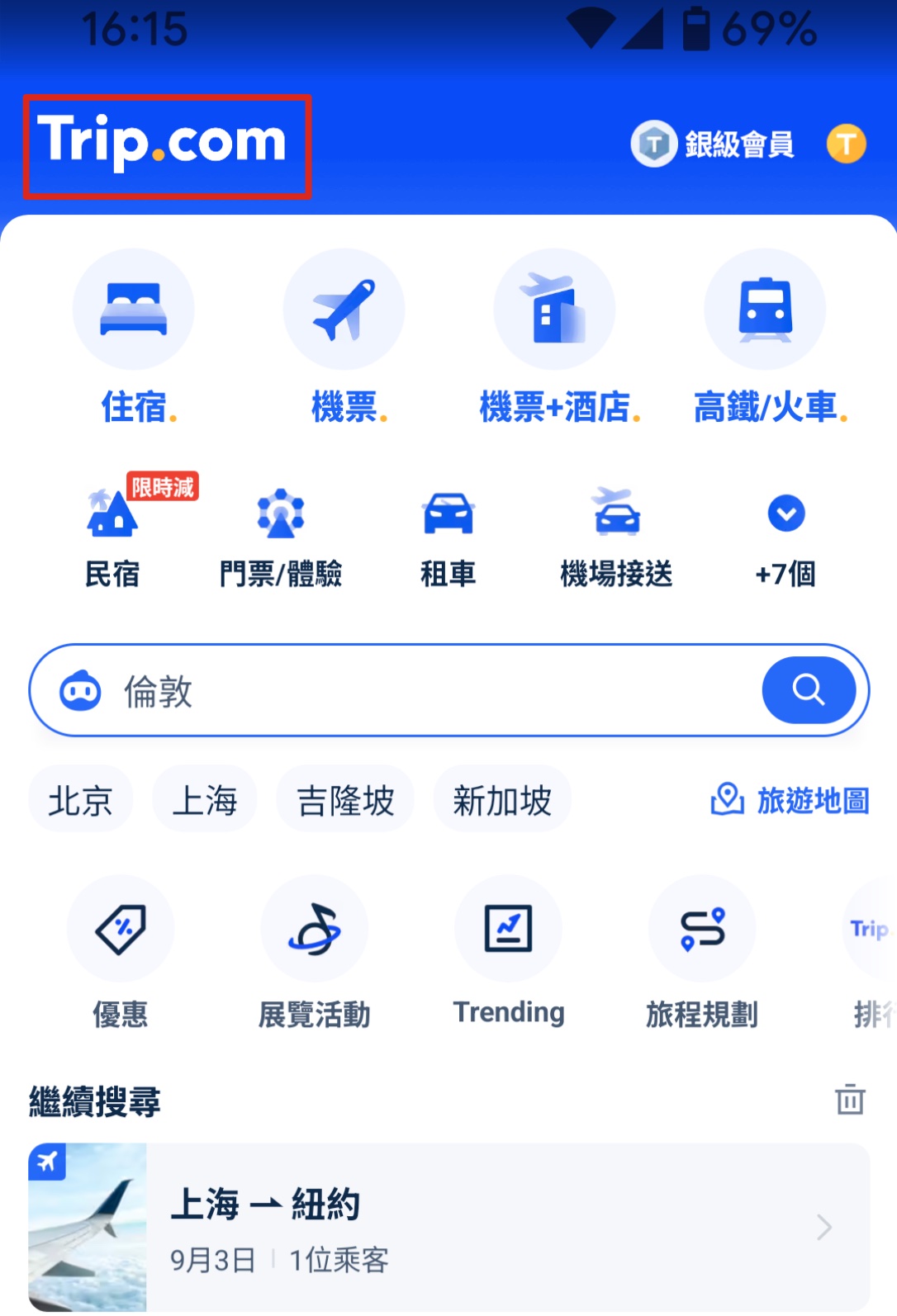
Task: Open the 民宿 homestay section
Action: click(113, 534)
